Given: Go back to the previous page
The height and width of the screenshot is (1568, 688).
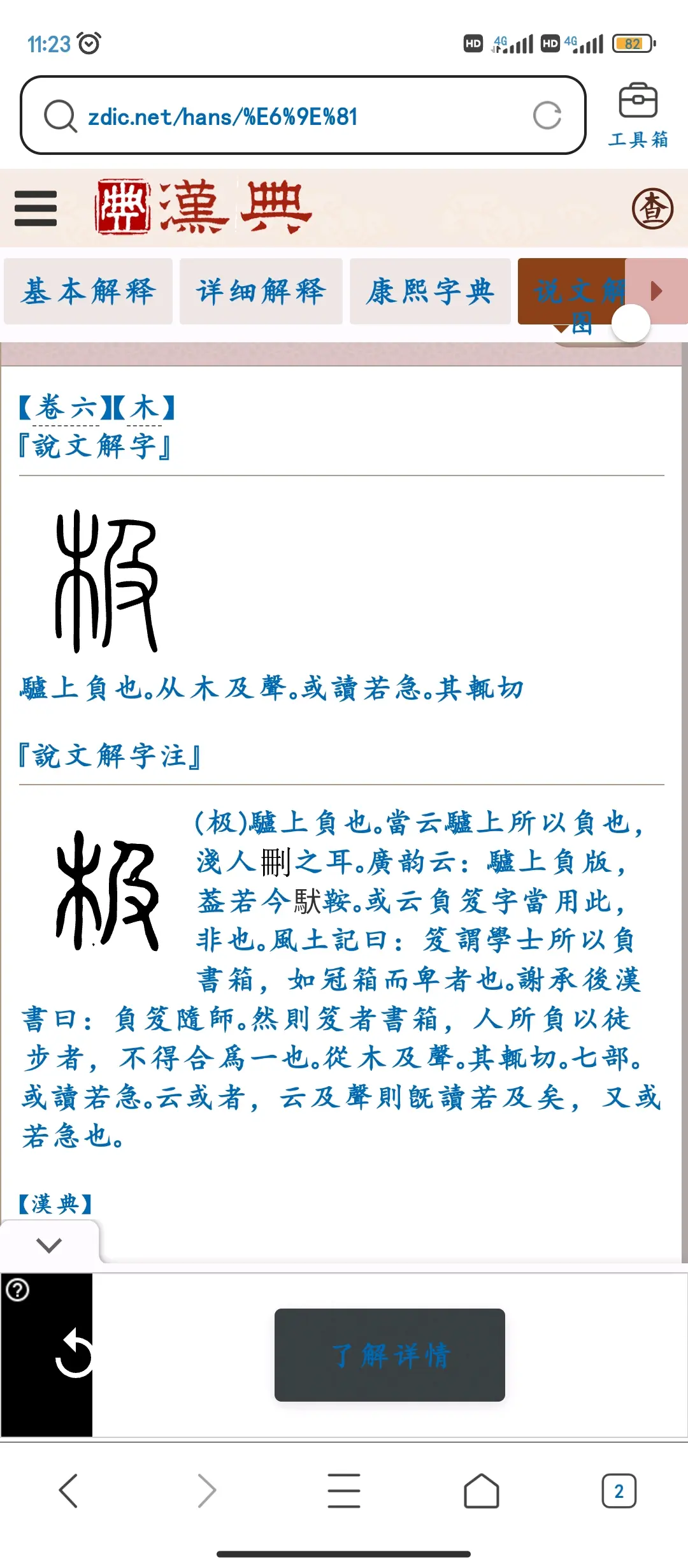Looking at the screenshot, I should (x=68, y=1490).
